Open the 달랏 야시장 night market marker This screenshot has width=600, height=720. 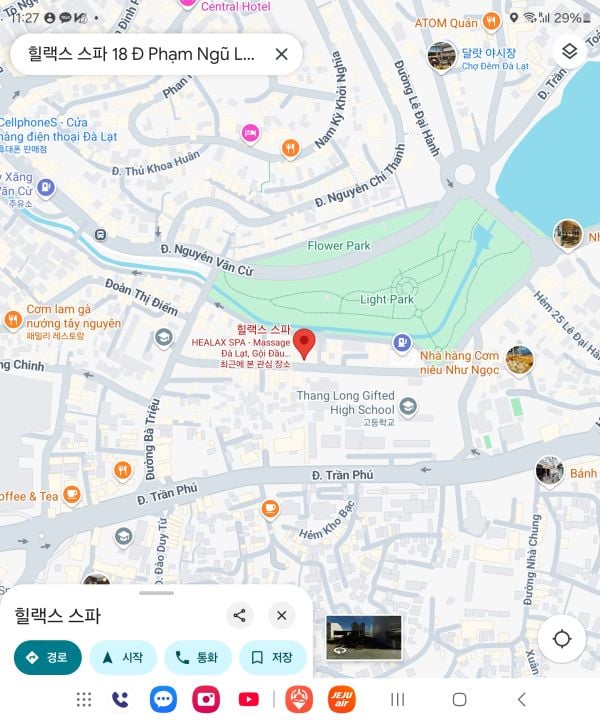pos(441,56)
